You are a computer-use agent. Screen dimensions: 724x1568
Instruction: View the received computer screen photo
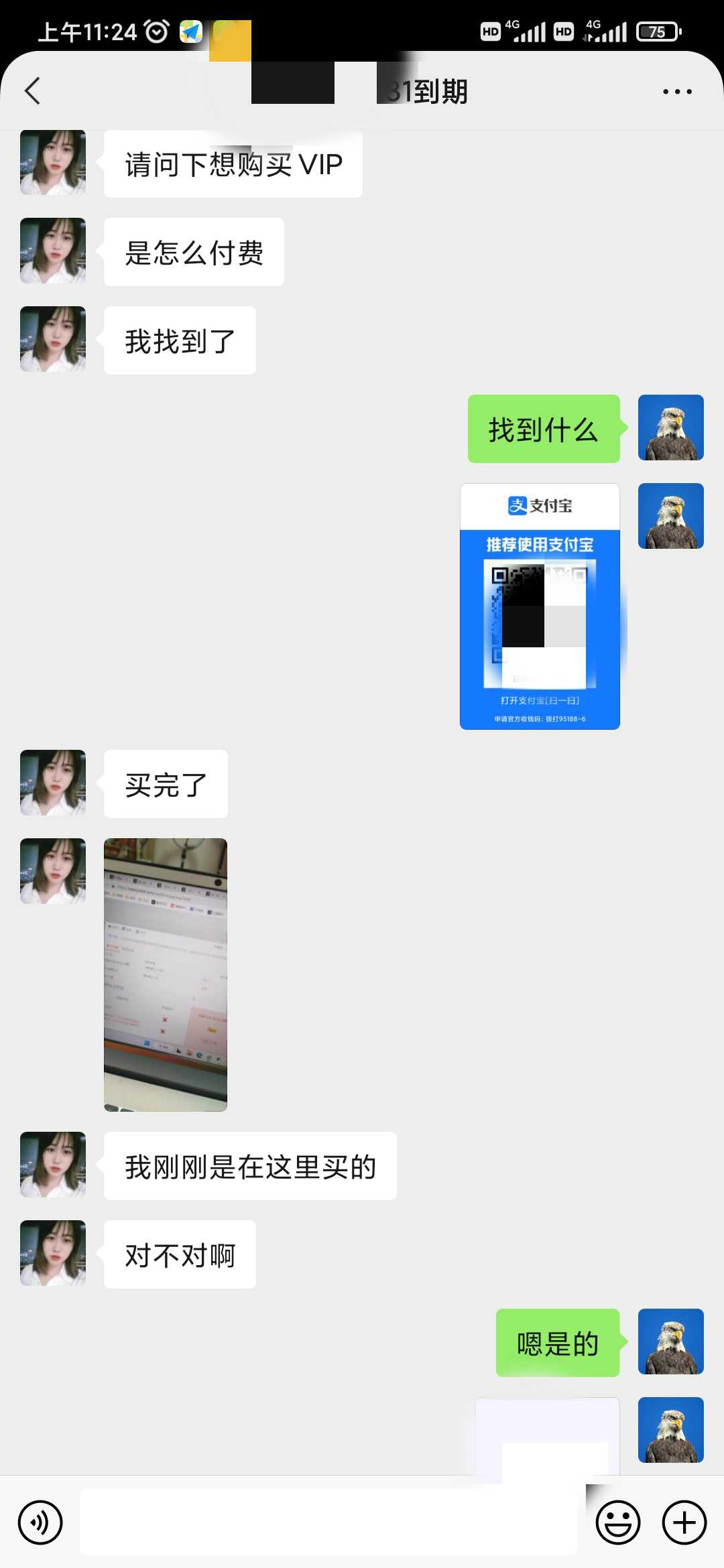click(x=166, y=974)
